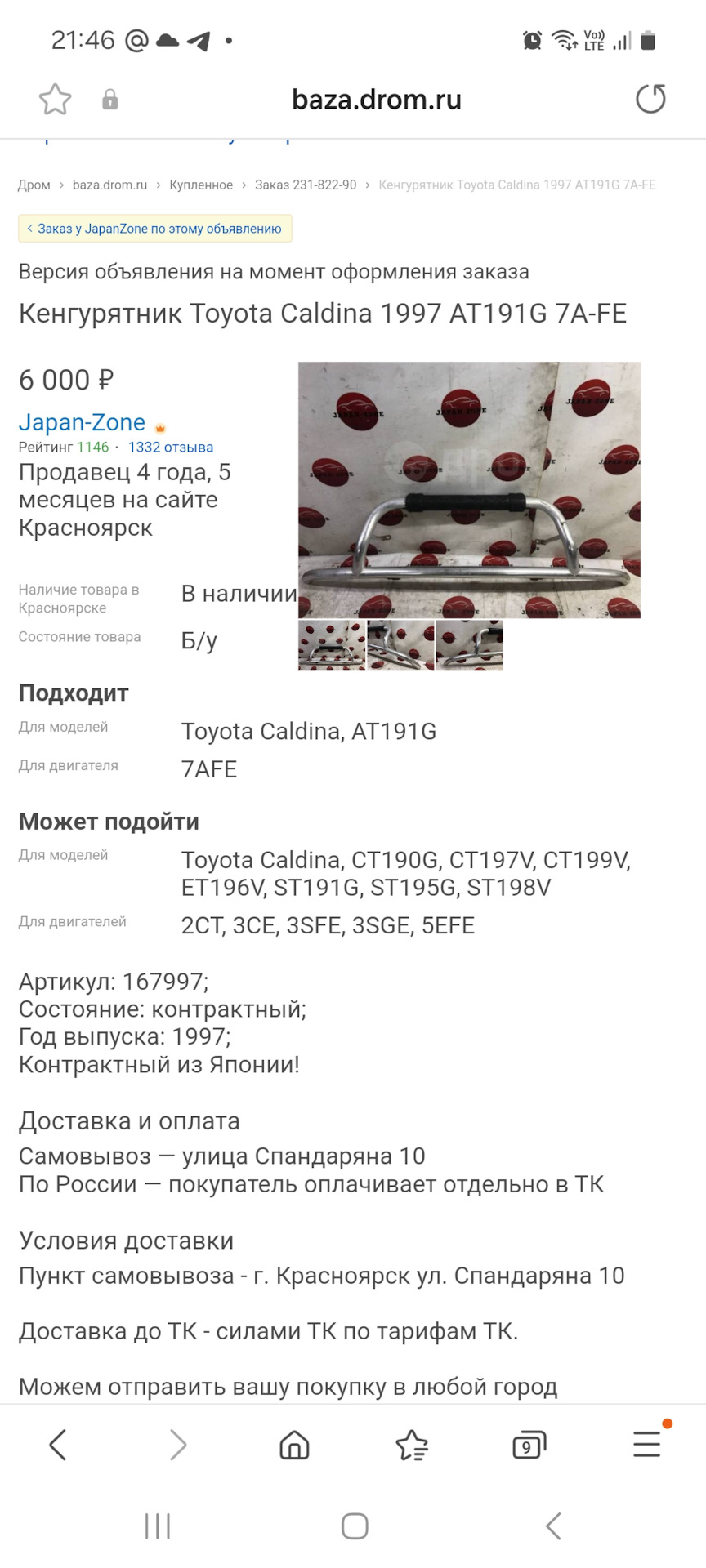Open the browser hamburger menu
Image resolution: width=706 pixels, height=1568 pixels.
tap(646, 1445)
